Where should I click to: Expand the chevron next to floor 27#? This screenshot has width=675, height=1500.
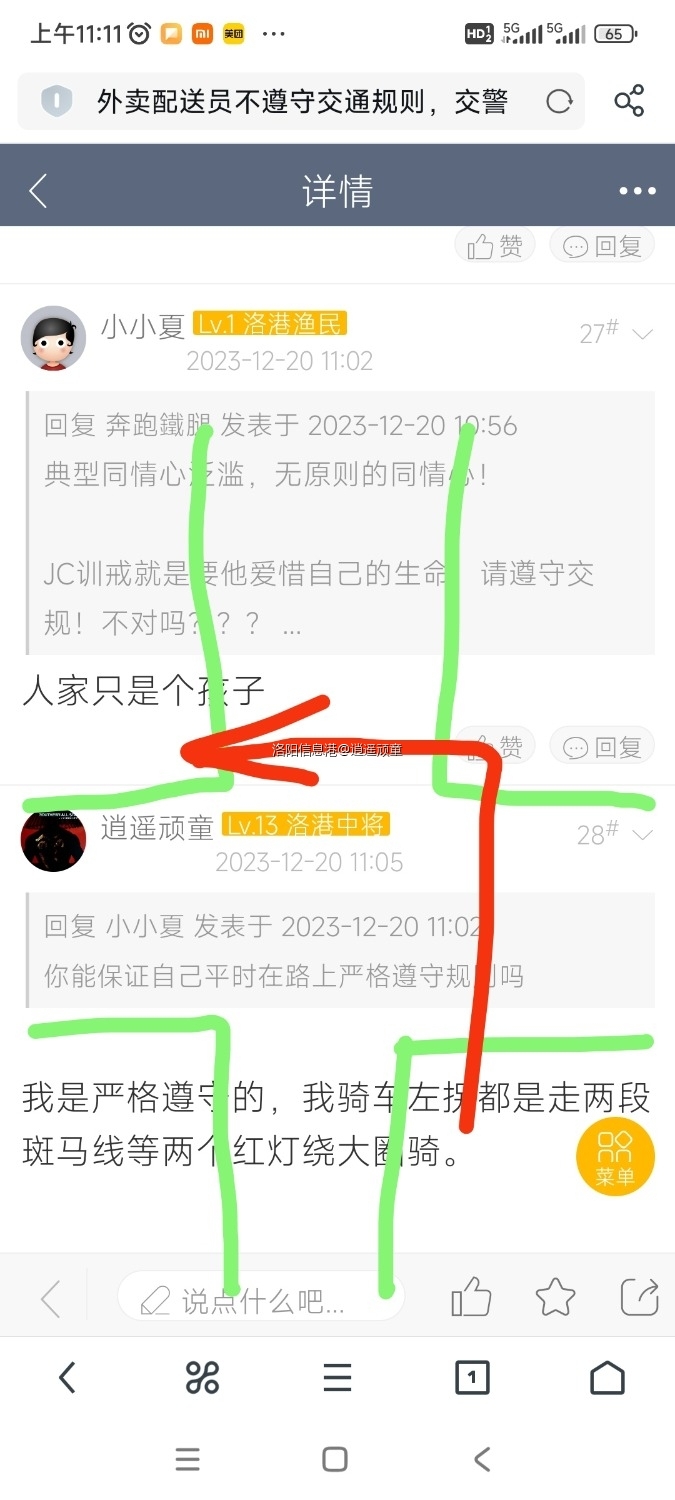coord(642,334)
